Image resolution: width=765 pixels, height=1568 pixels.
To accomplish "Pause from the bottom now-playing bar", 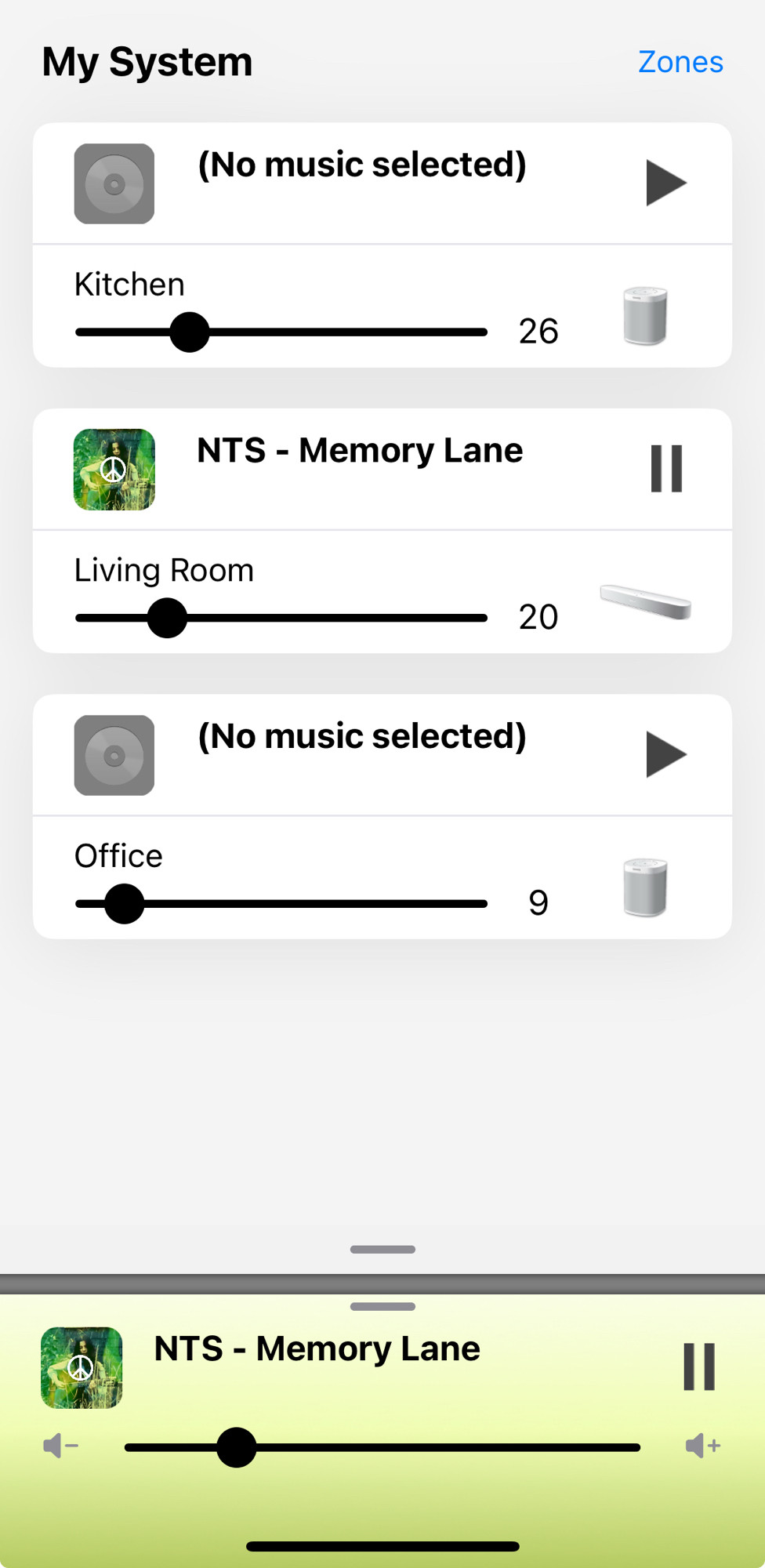I will 699,1367.
